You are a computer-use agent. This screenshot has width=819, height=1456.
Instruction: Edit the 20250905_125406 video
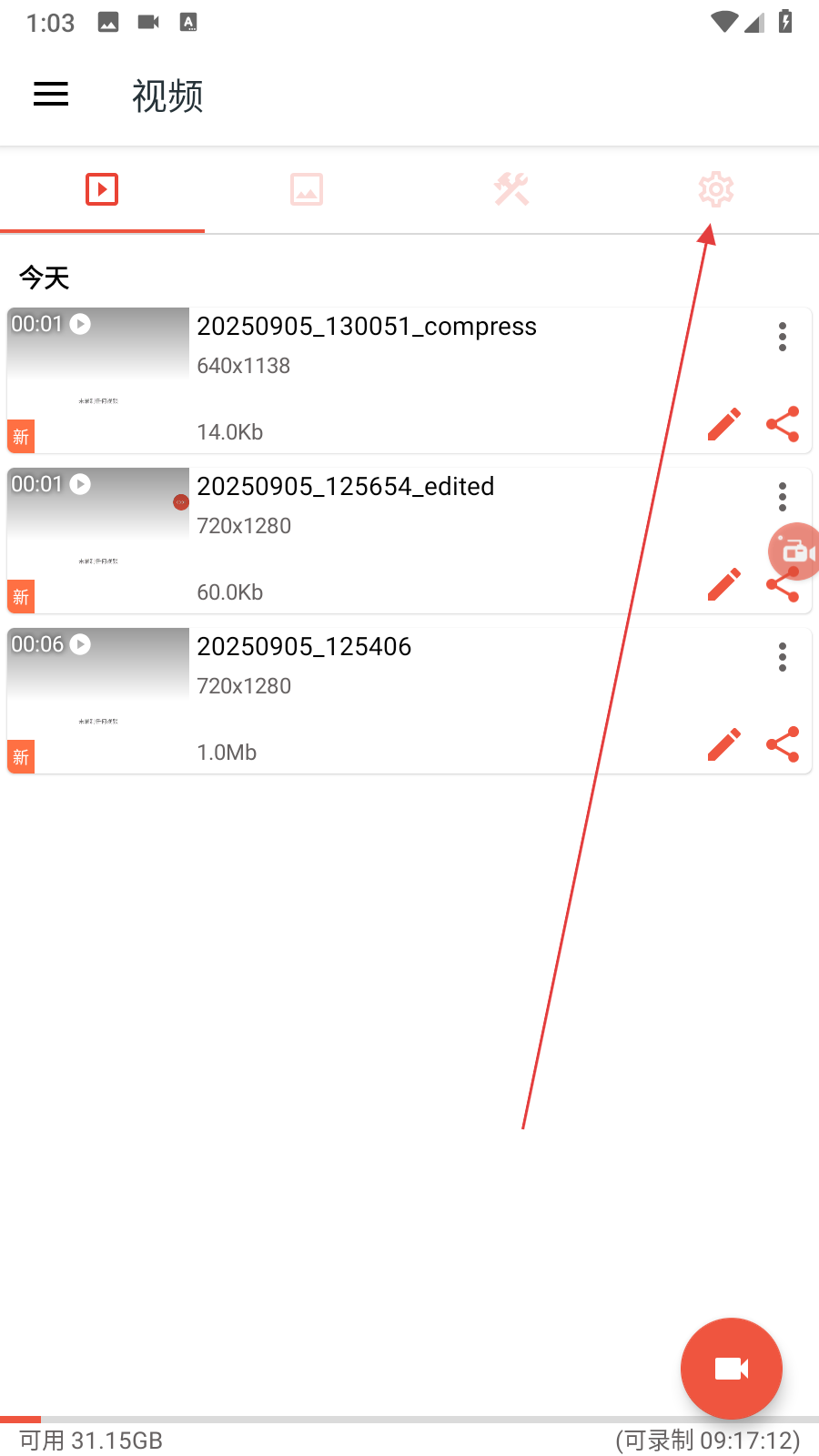(724, 744)
